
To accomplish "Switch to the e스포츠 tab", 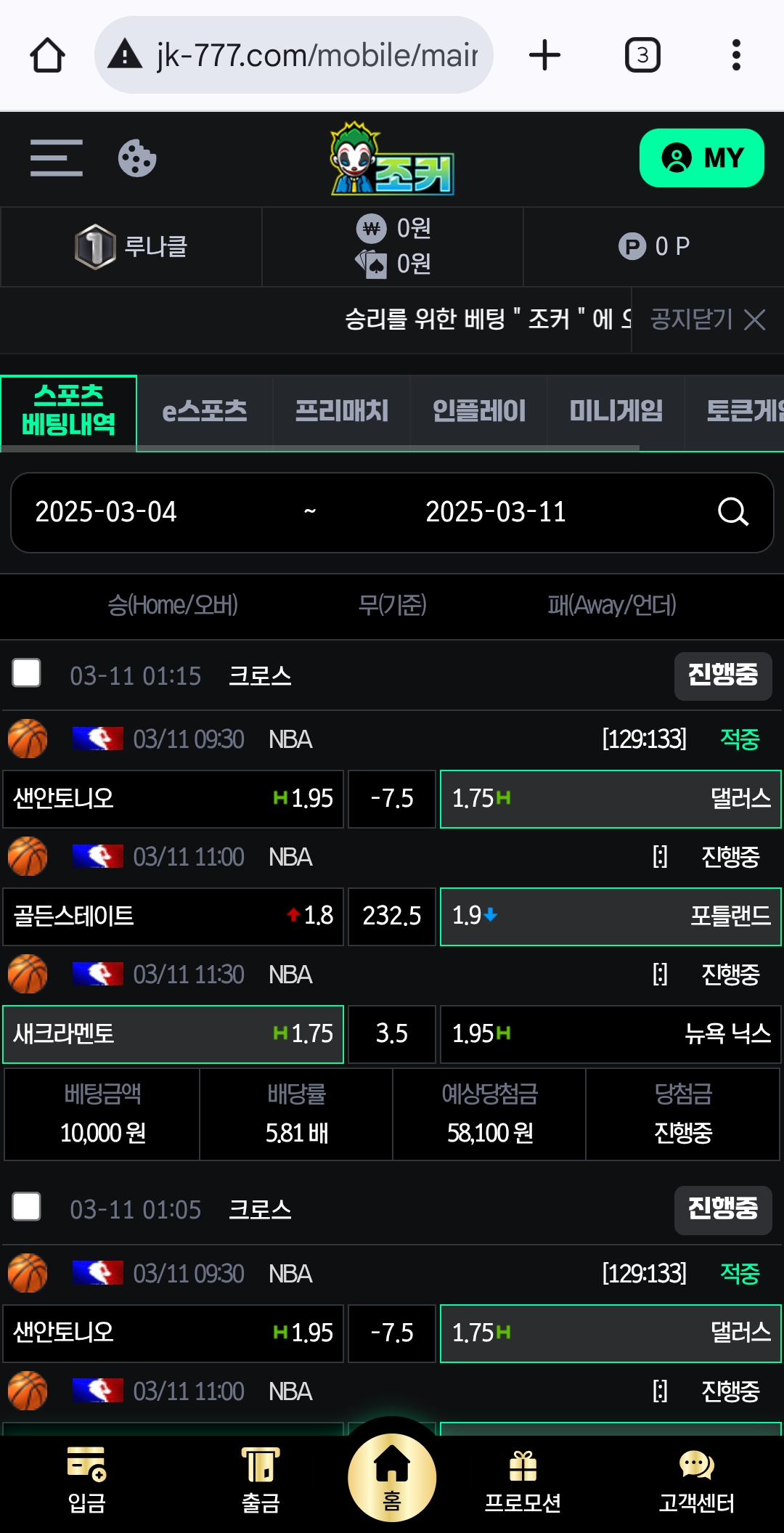I will coord(205,411).
